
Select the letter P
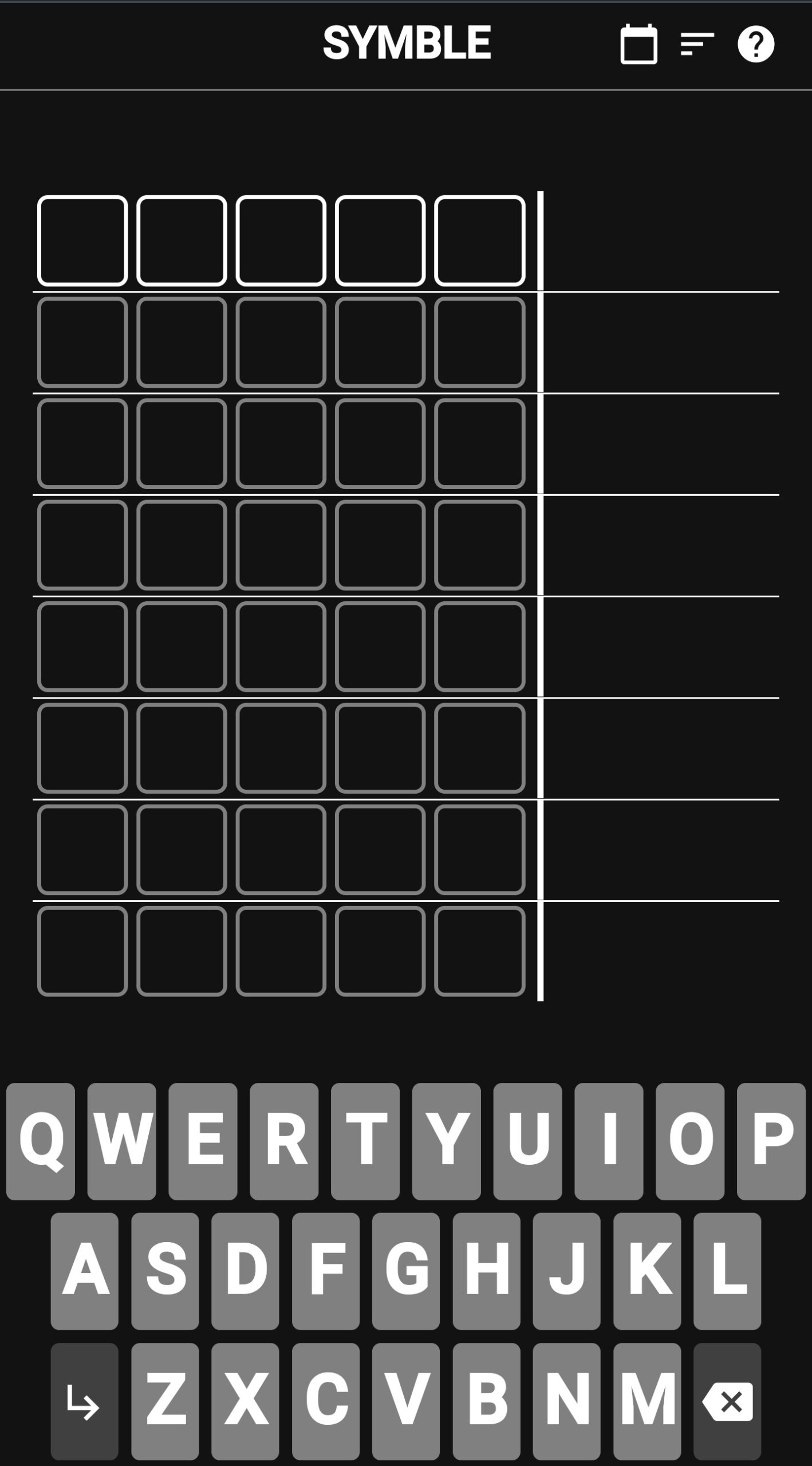tap(771, 1141)
